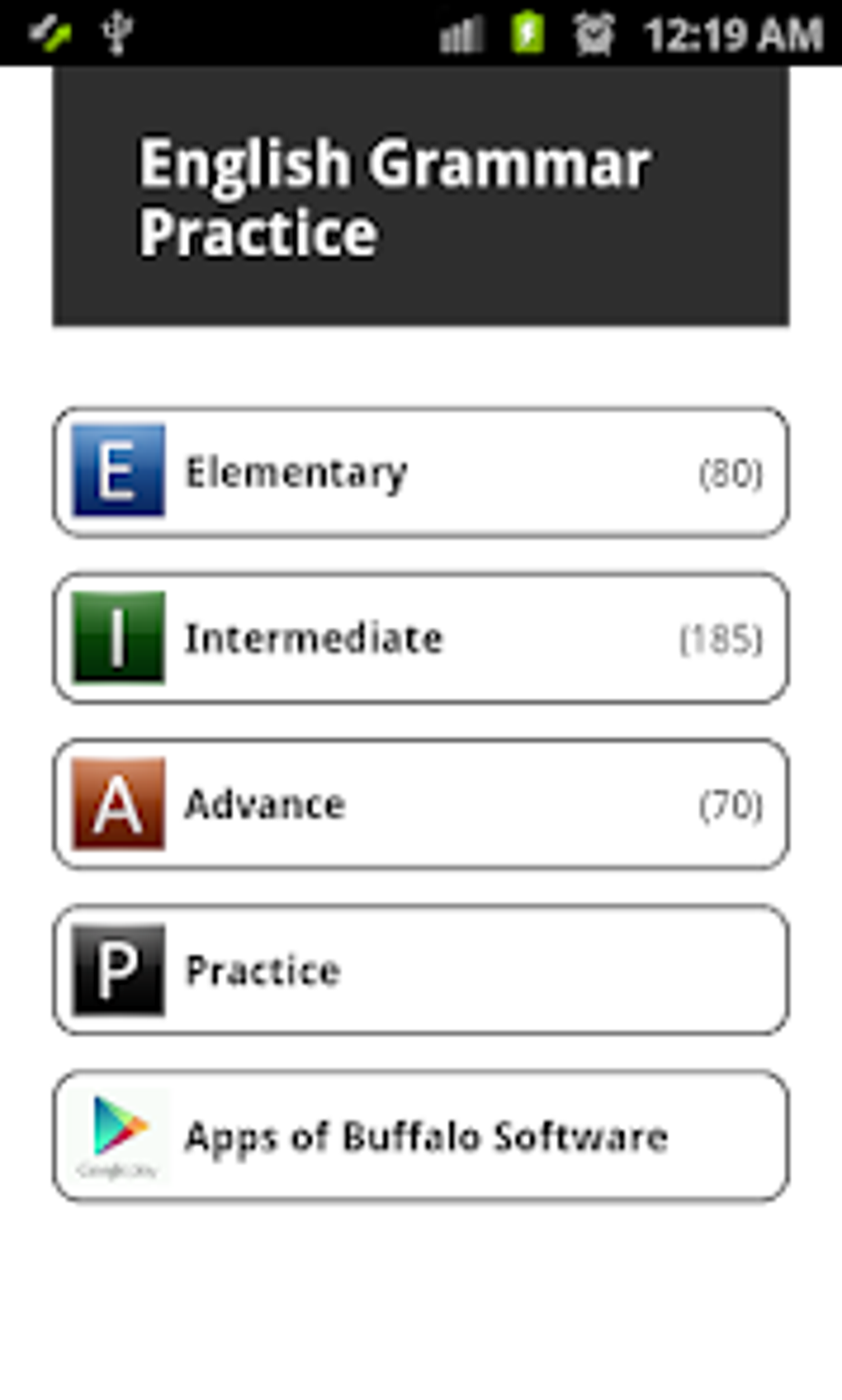Image resolution: width=842 pixels, height=1400 pixels.
Task: Select the black Practice 'P' icon
Action: [x=118, y=971]
